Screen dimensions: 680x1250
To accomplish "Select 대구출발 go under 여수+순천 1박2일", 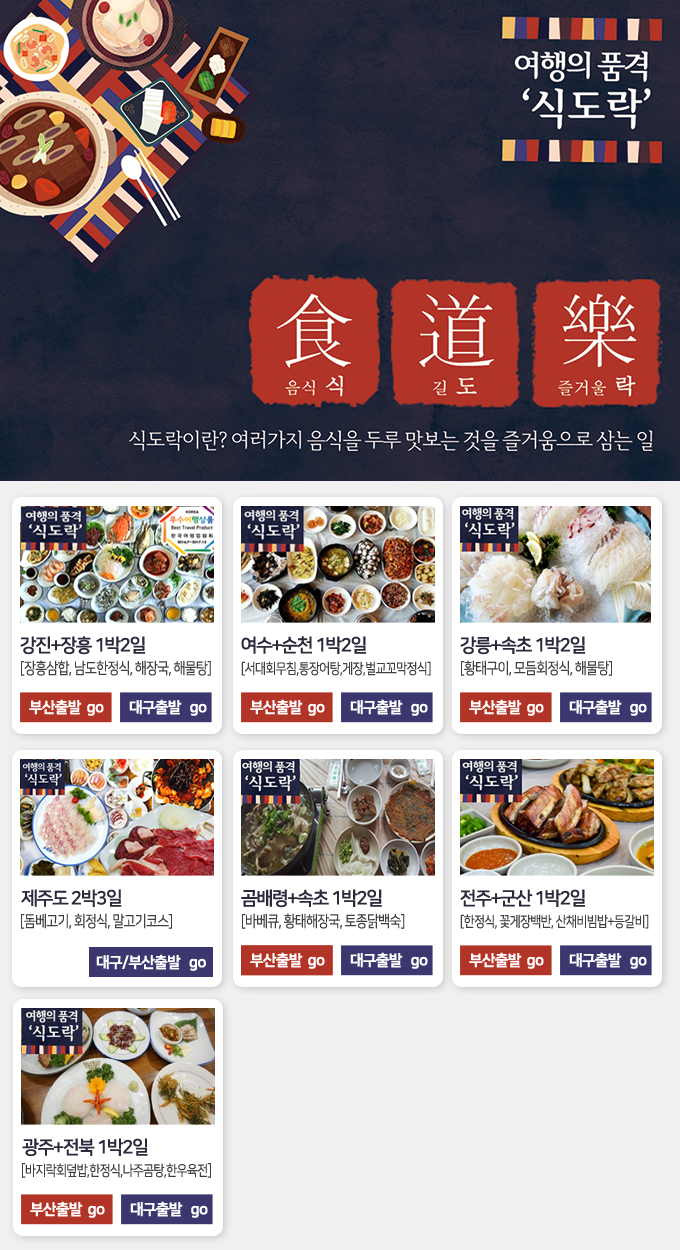I will pyautogui.click(x=388, y=707).
